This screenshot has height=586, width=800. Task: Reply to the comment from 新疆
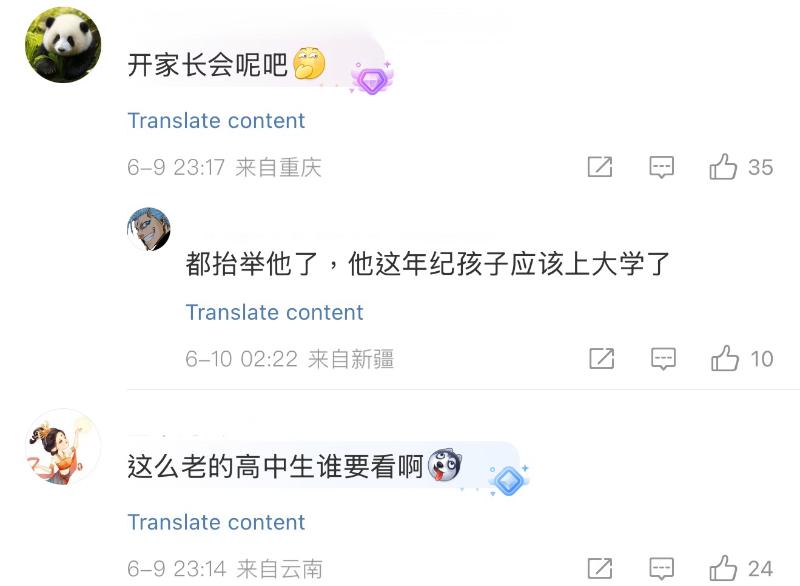663,358
